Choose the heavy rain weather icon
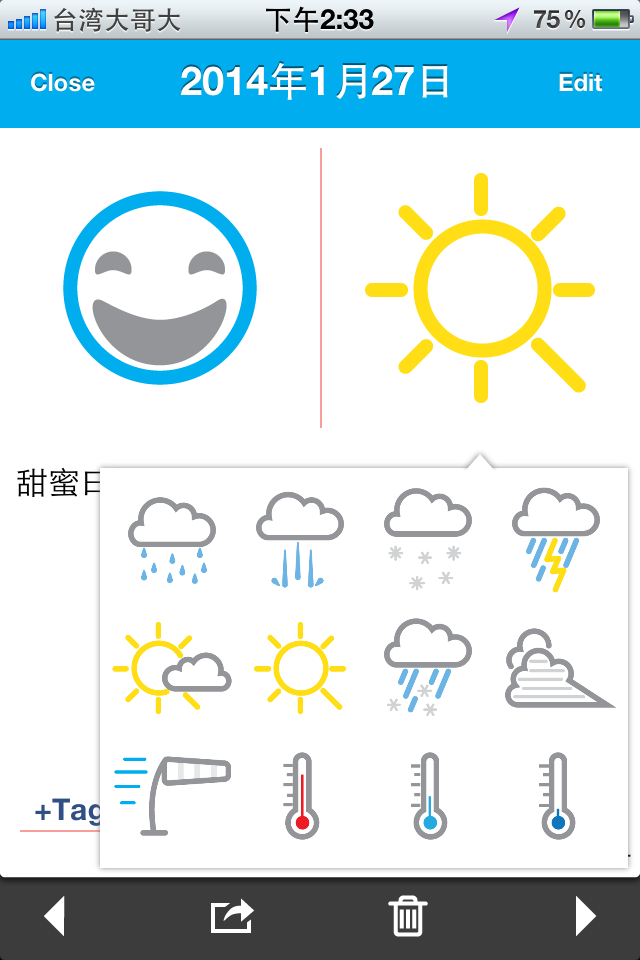640x960 pixels. 299,537
